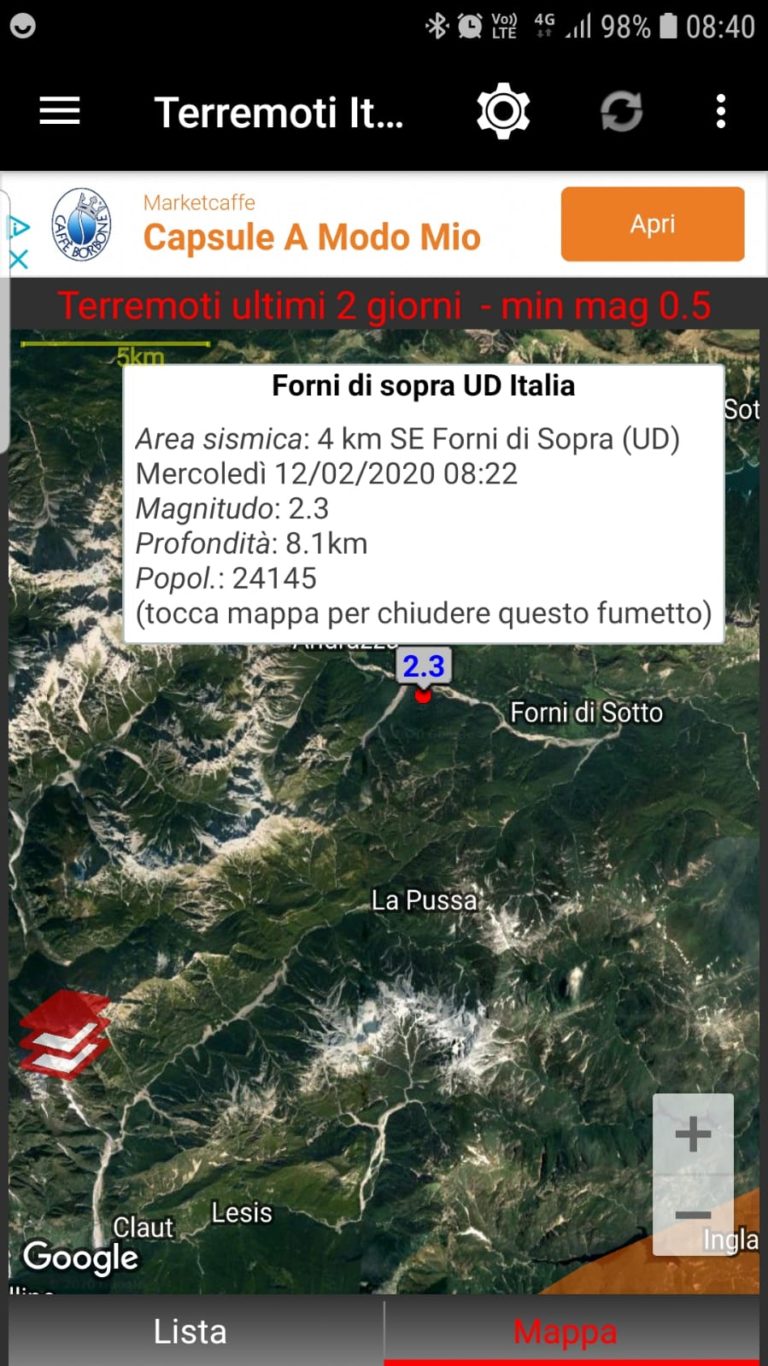Select the Mappa tab
The width and height of the screenshot is (768, 1366).
[565, 1332]
